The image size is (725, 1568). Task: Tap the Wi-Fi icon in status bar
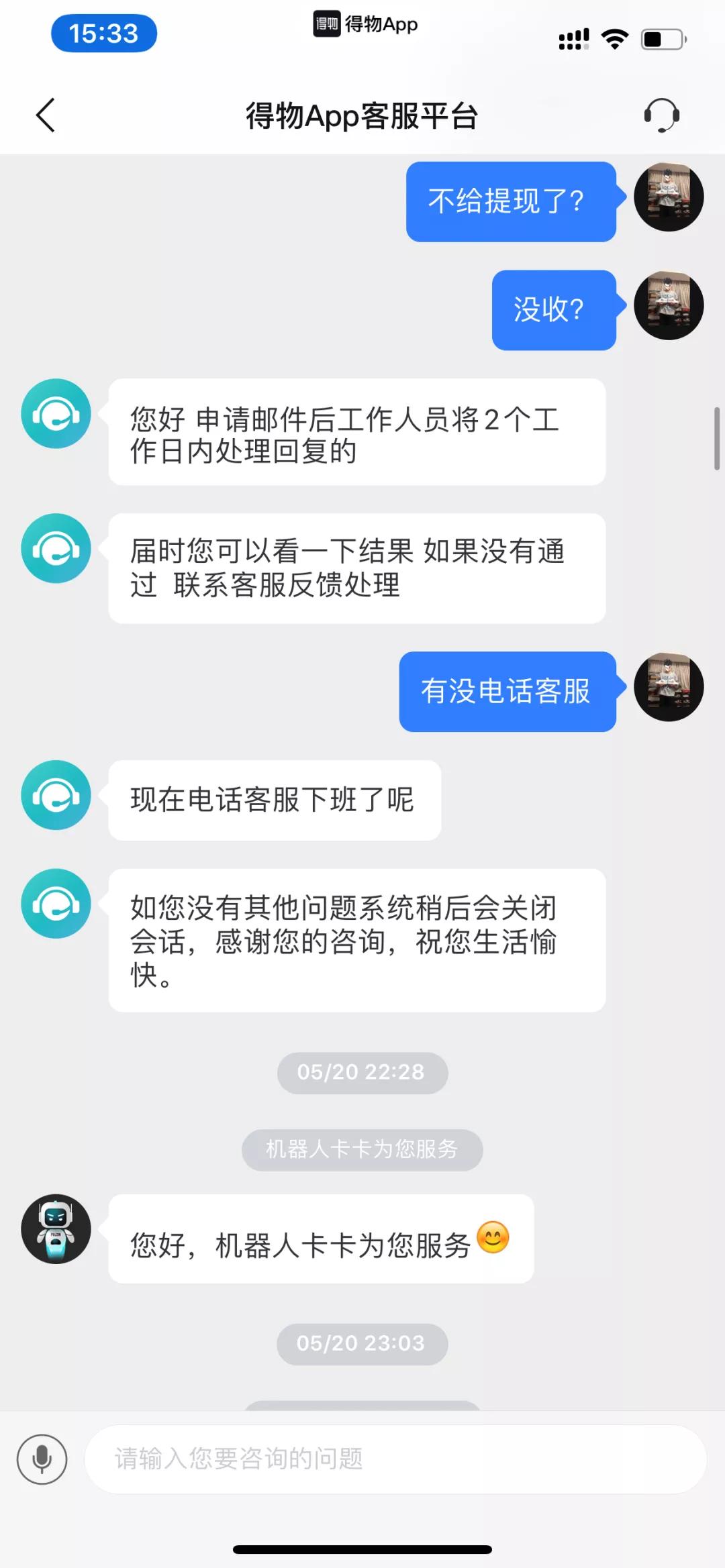pyautogui.click(x=615, y=39)
